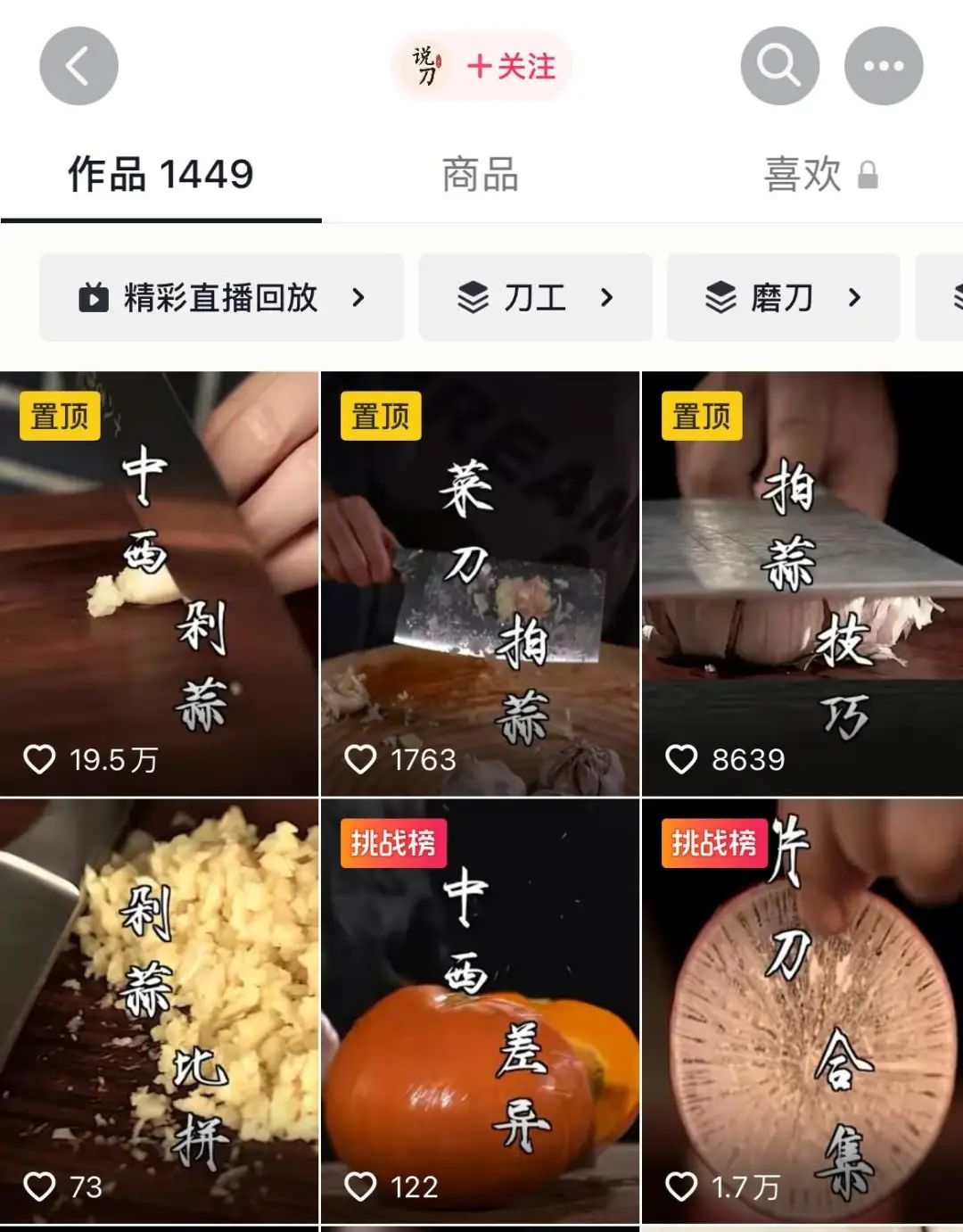
Task: Open the 剁蒜比拼 video
Action: point(159,1010)
